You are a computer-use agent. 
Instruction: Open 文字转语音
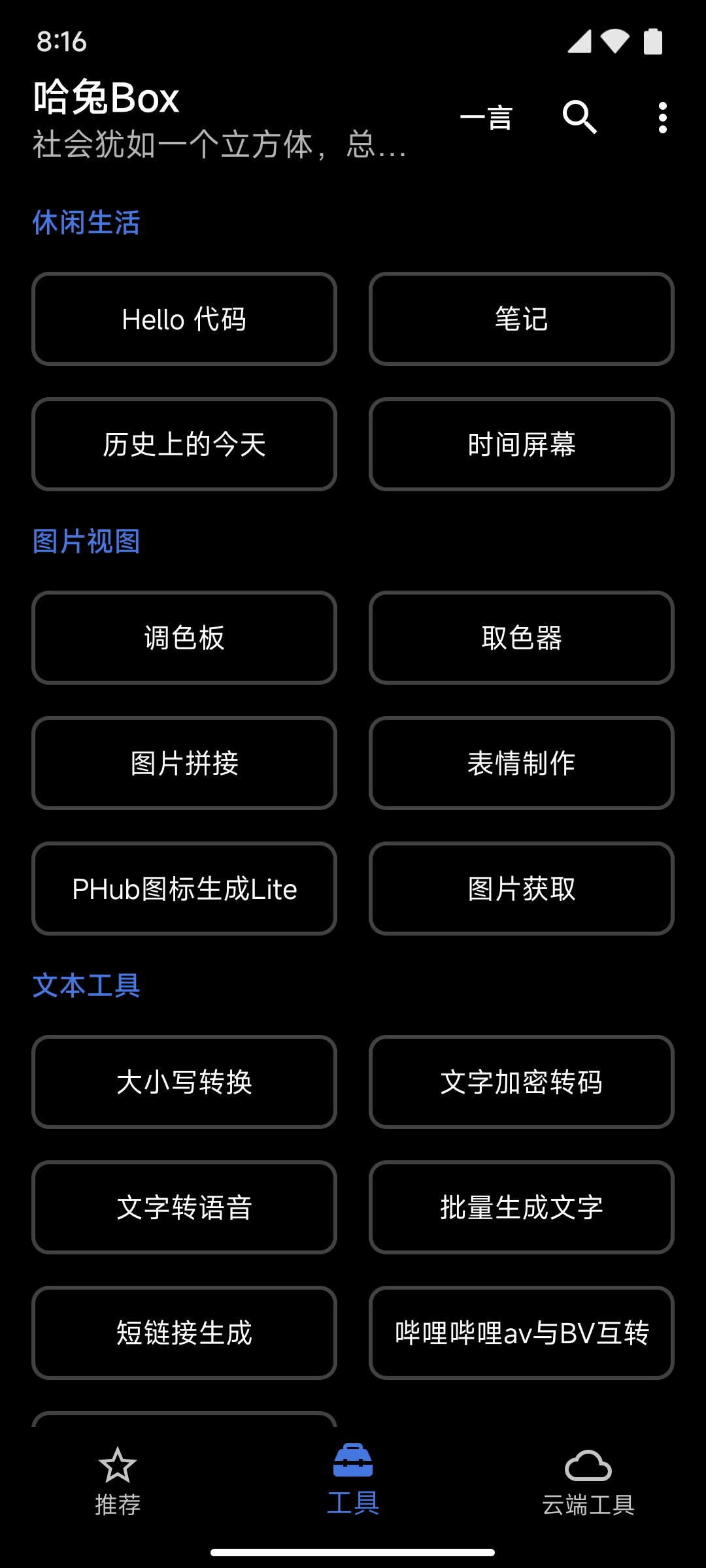coord(184,1207)
